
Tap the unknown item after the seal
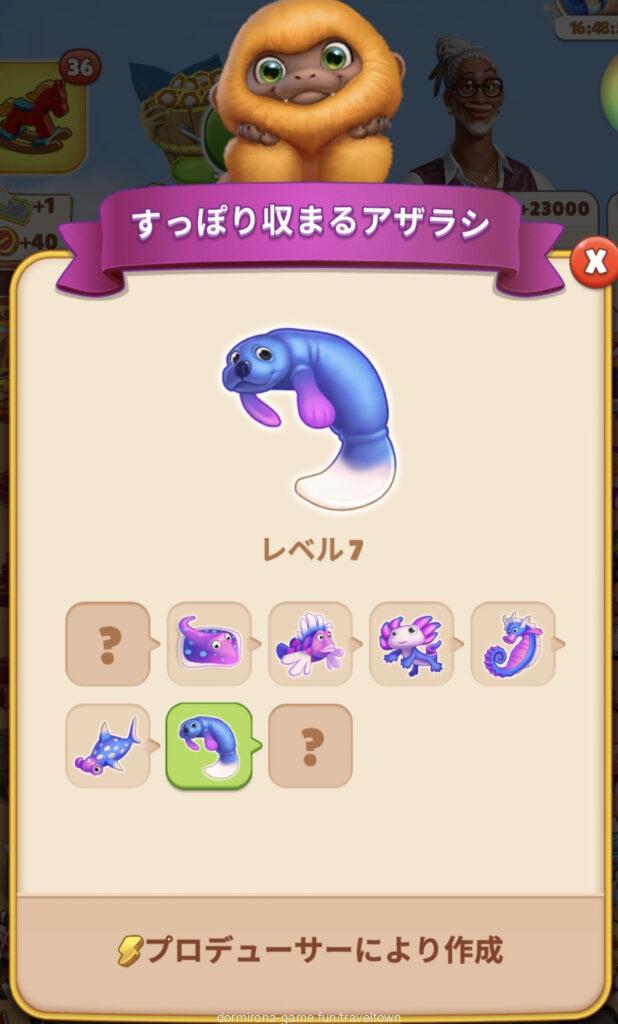pyautogui.click(x=310, y=746)
